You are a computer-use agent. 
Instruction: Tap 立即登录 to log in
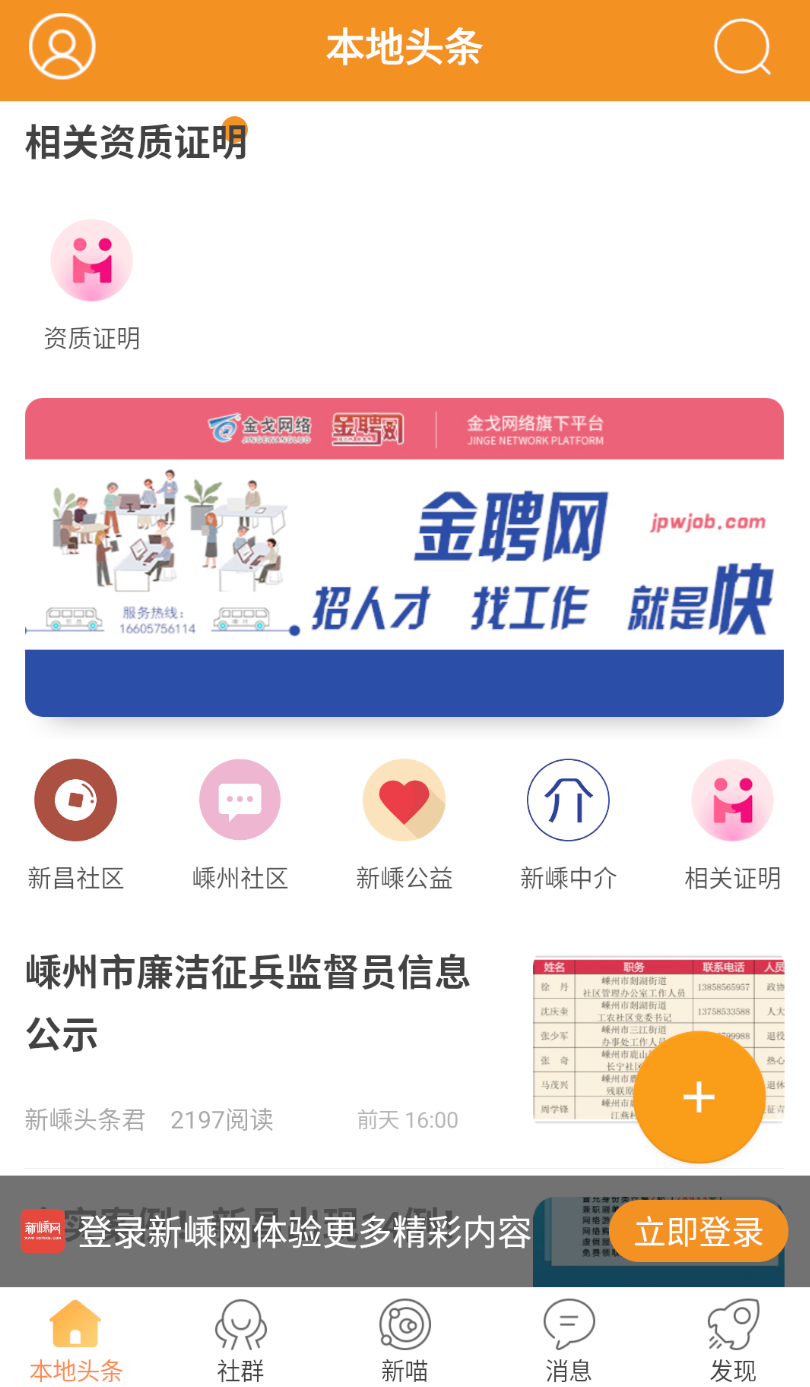pos(698,1231)
